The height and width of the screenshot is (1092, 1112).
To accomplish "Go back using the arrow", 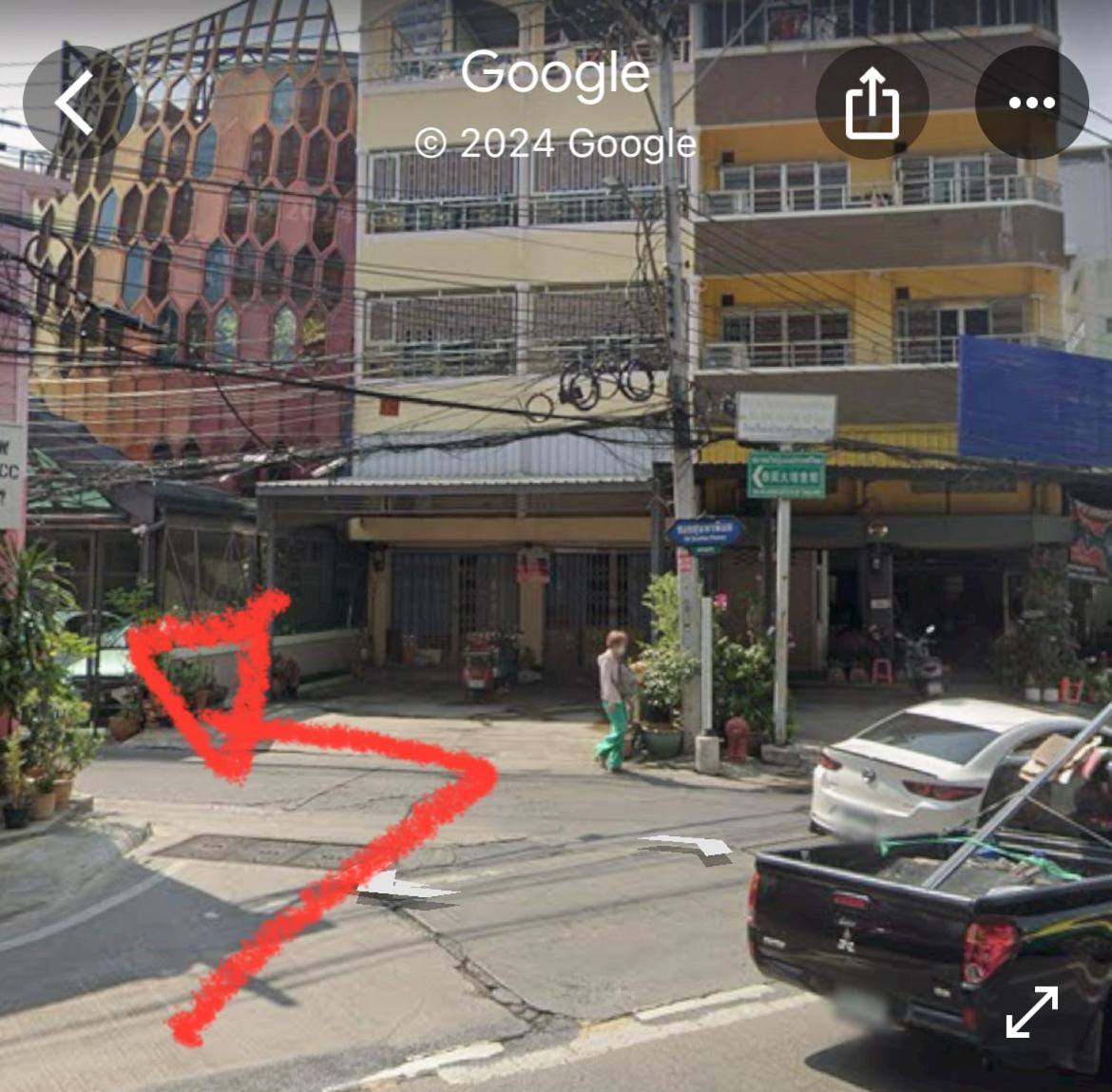I will (x=78, y=102).
